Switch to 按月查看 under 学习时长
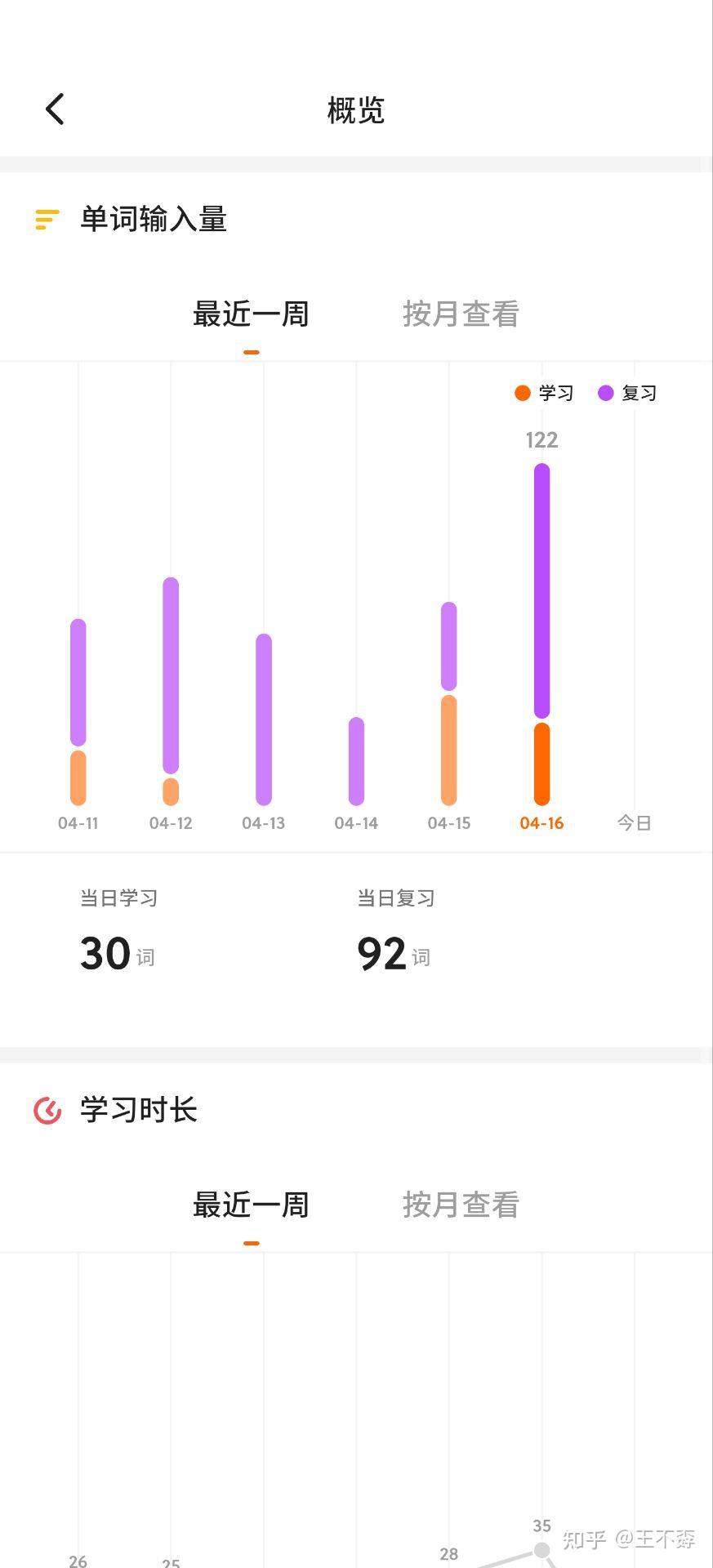This screenshot has height=1568, width=713. tap(461, 1205)
